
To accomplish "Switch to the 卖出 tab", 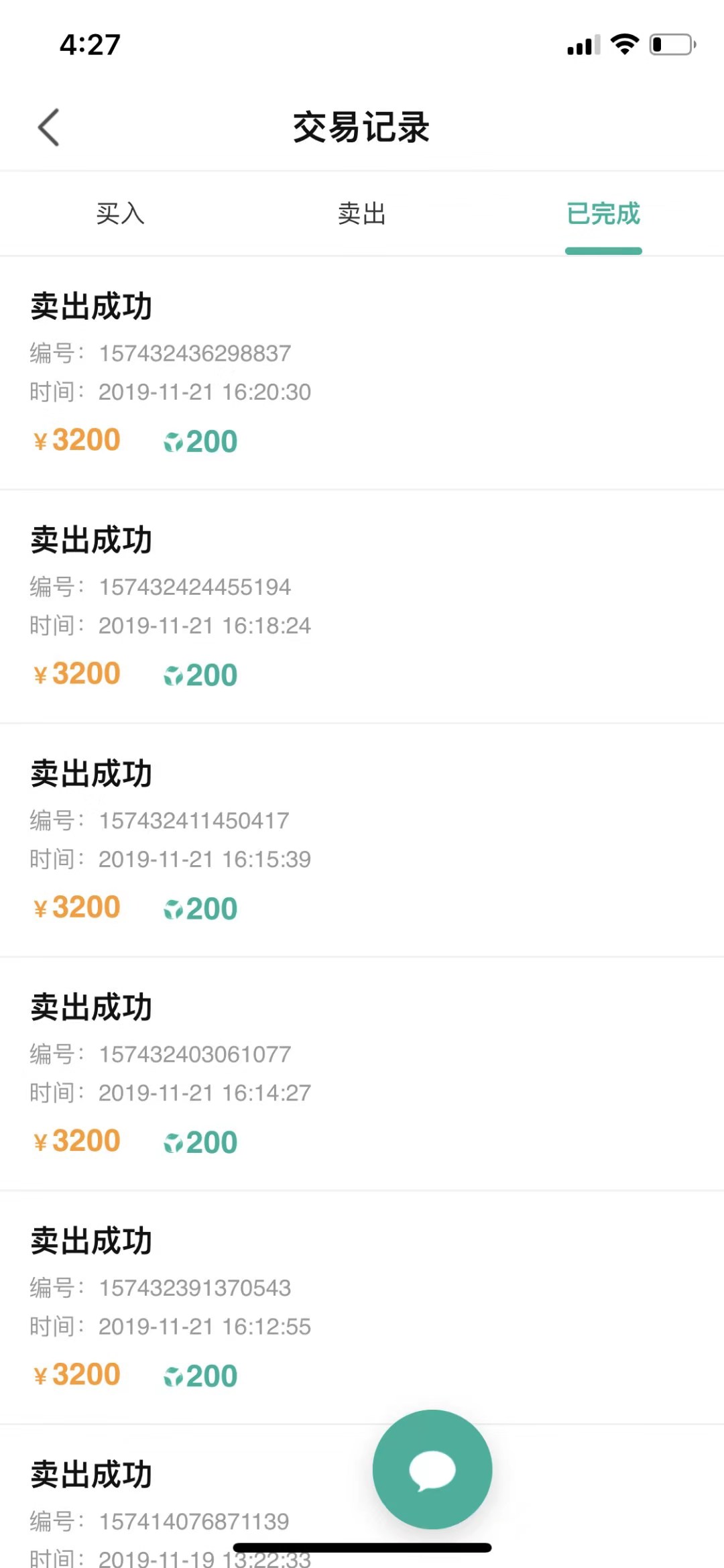I will pyautogui.click(x=361, y=215).
